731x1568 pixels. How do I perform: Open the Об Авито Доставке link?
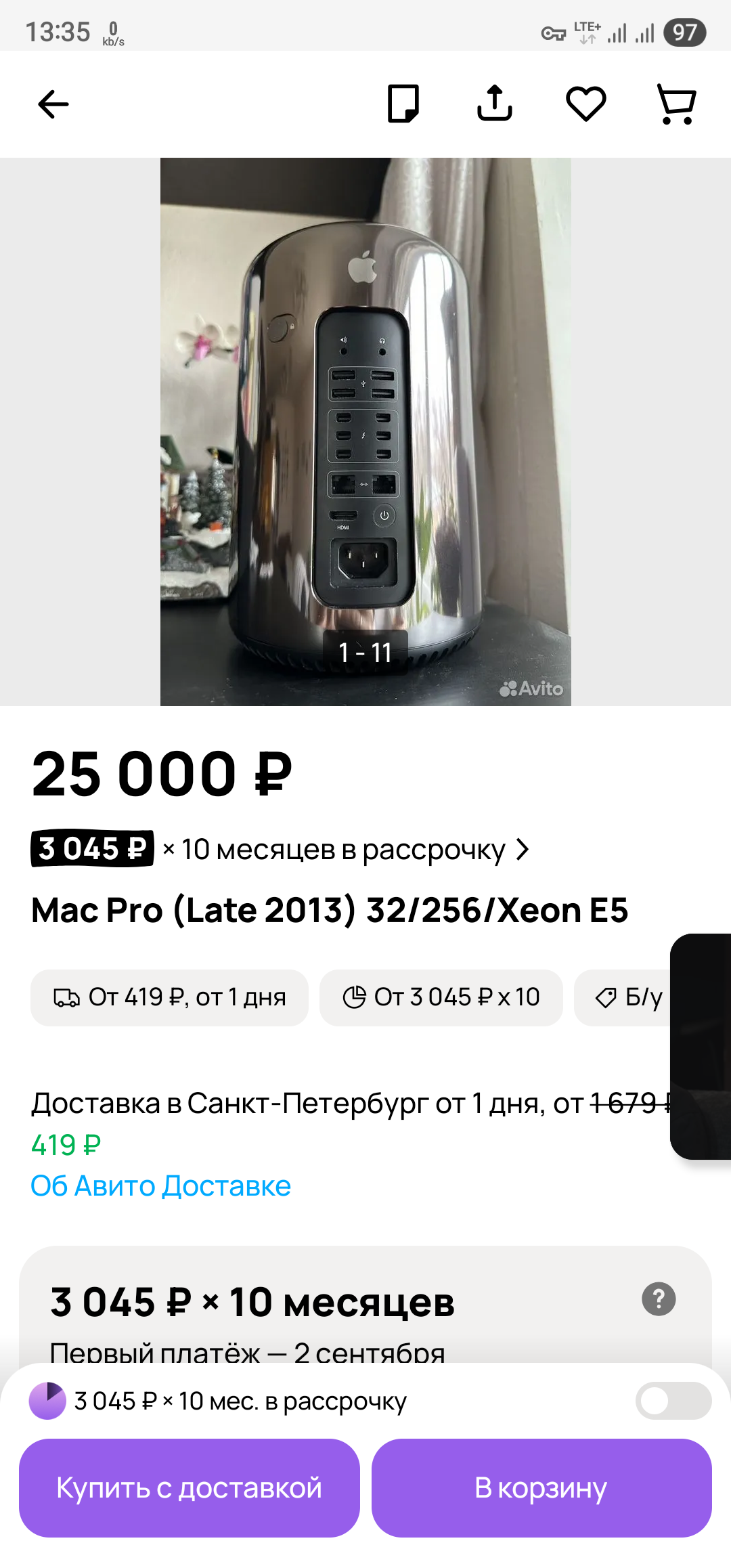coord(161,1185)
